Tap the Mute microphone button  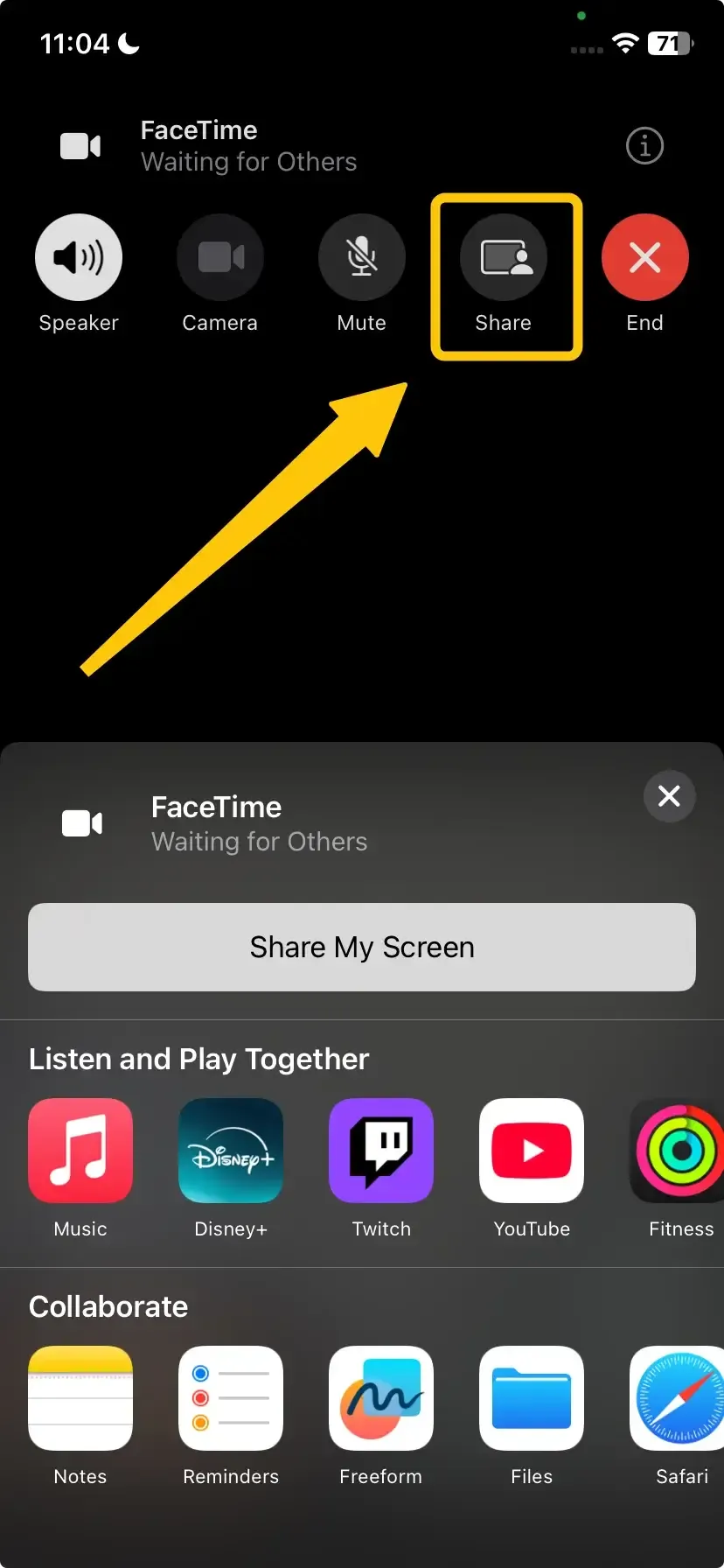click(362, 257)
